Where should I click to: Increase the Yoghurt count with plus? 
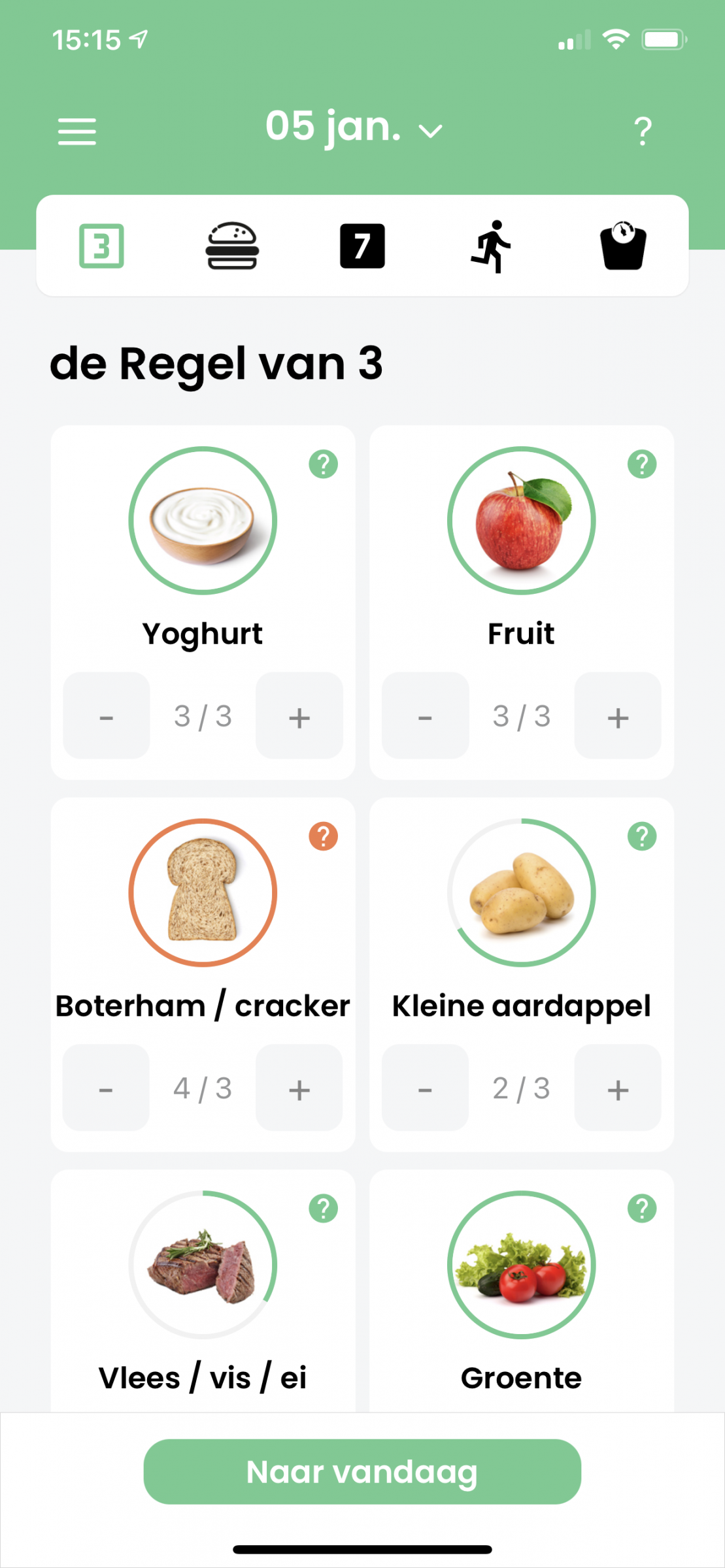click(299, 716)
